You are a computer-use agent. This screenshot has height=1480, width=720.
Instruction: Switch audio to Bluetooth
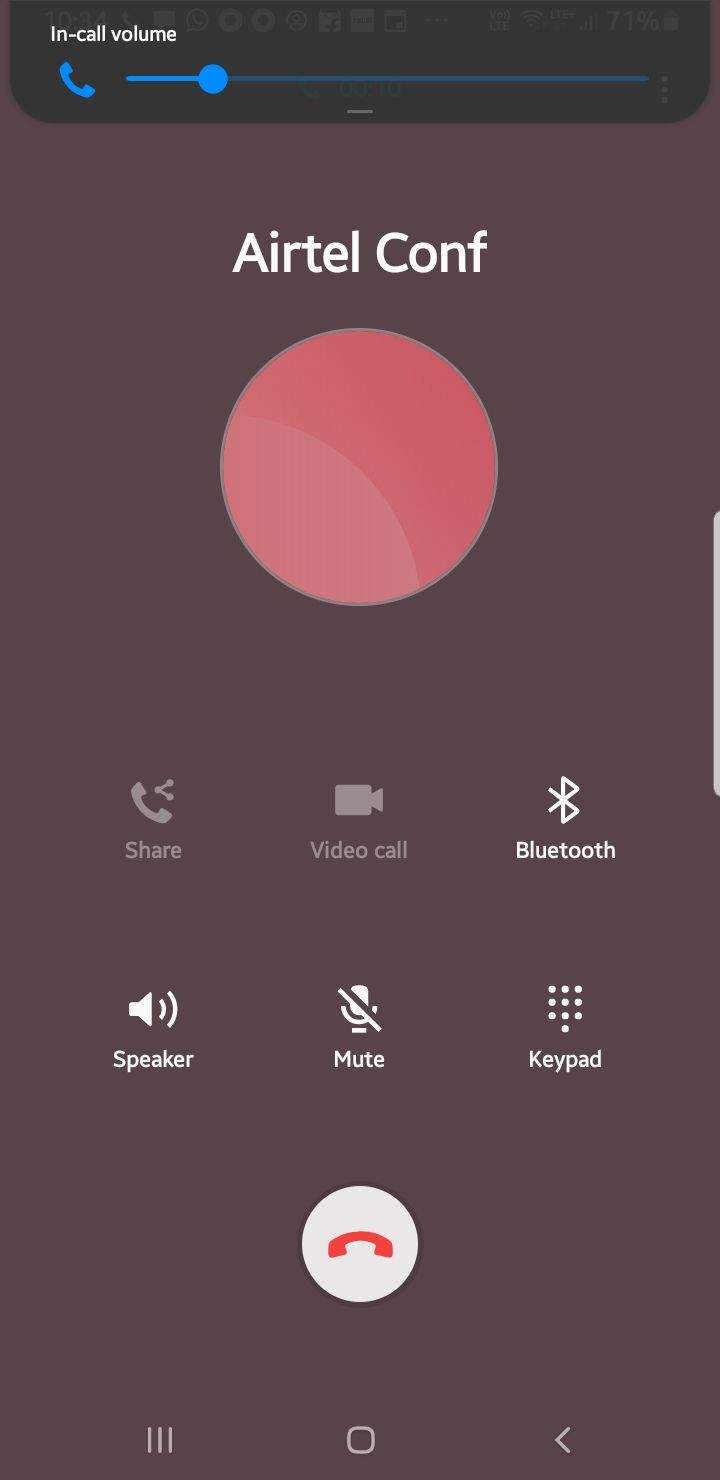point(565,818)
